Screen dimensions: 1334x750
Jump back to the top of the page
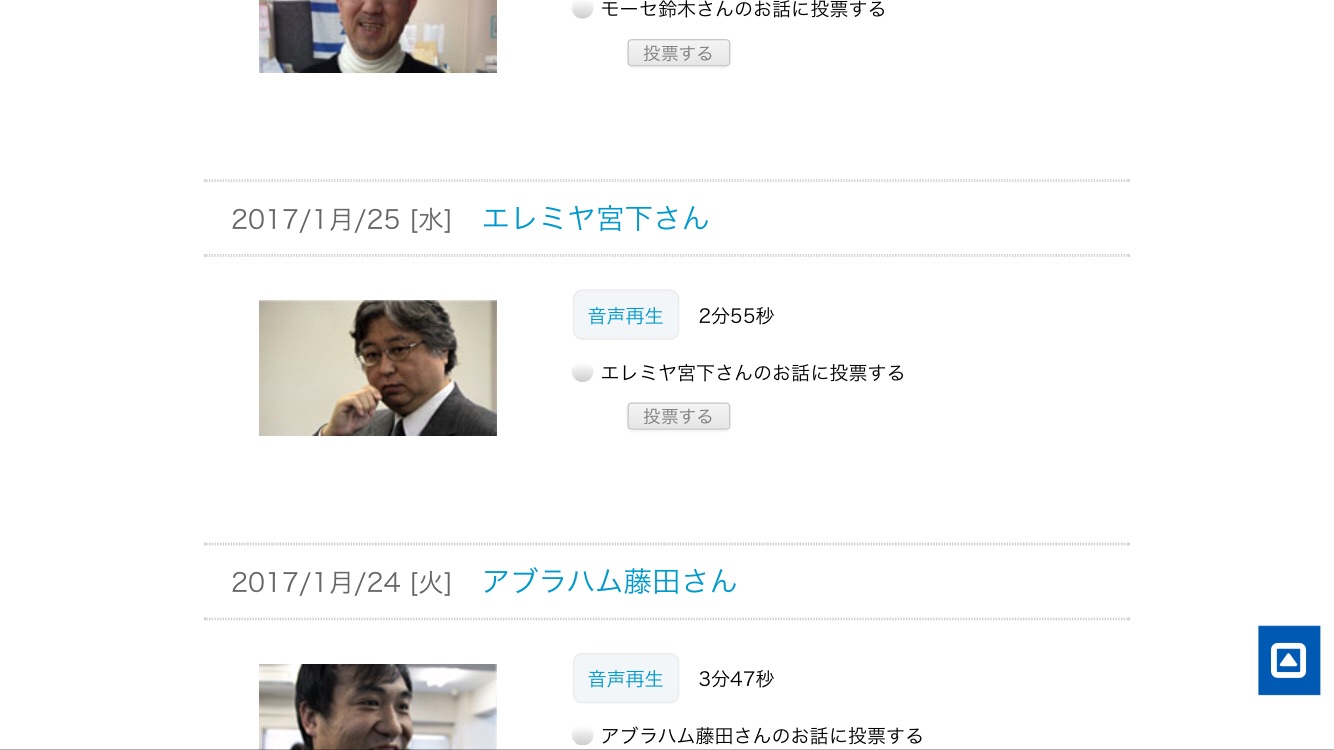[x=1288, y=661]
